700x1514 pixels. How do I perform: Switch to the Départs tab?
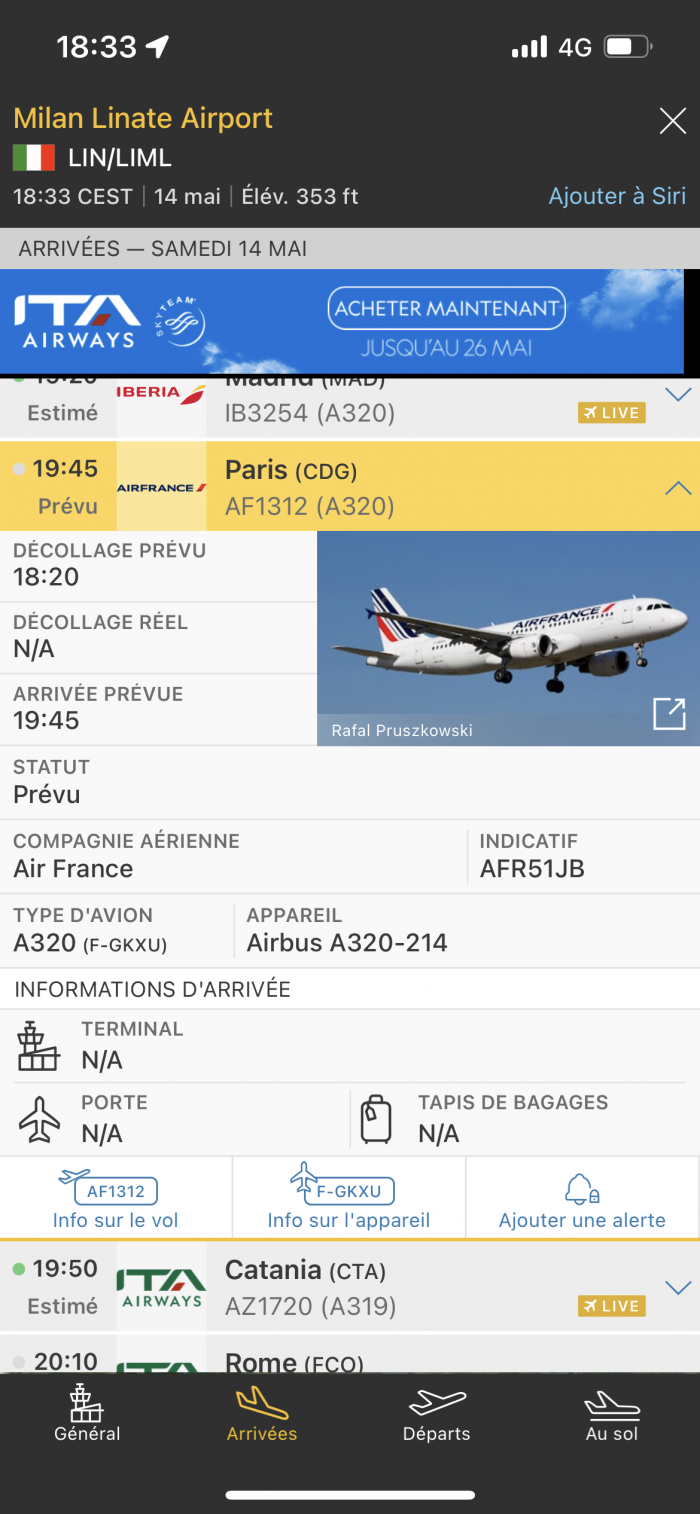point(436,1413)
